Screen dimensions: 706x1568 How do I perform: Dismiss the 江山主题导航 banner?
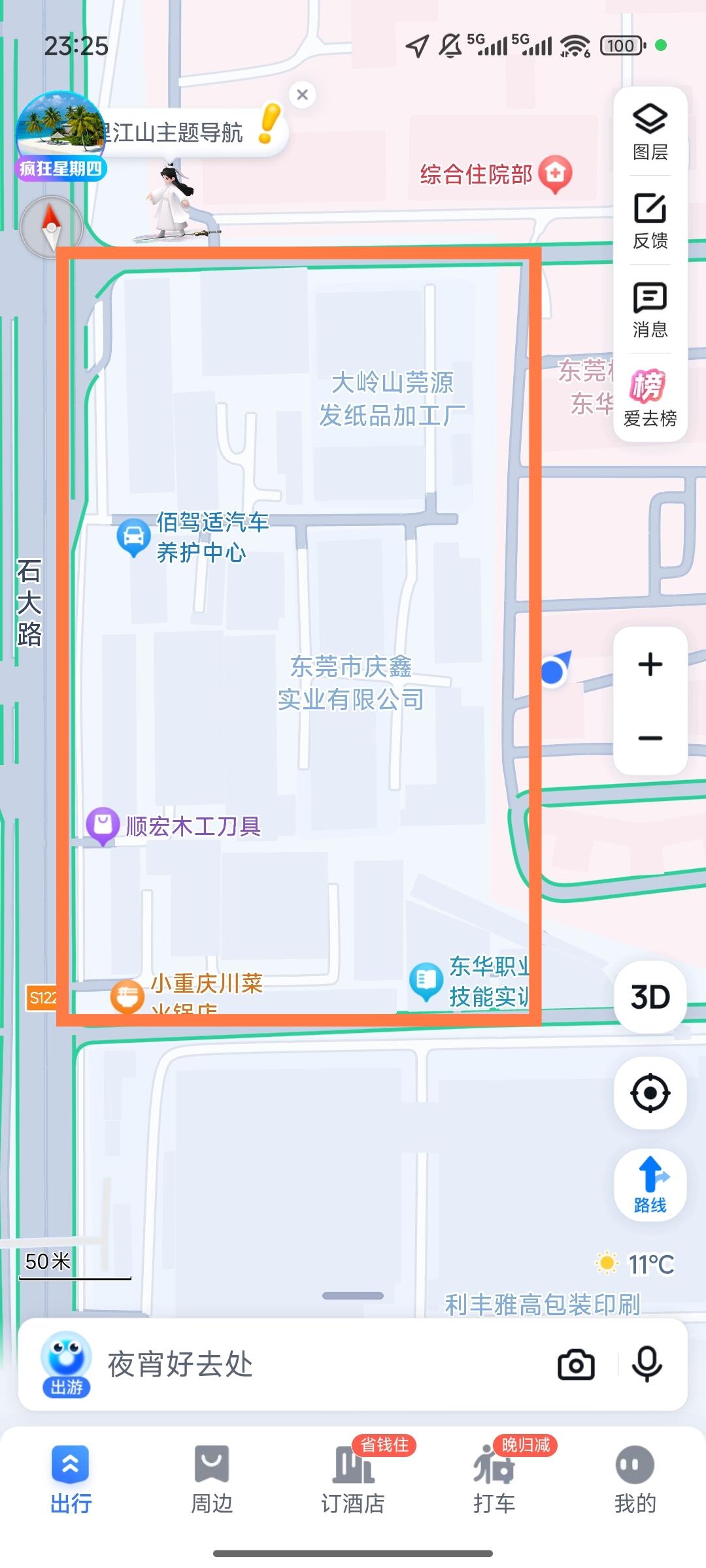point(302,95)
